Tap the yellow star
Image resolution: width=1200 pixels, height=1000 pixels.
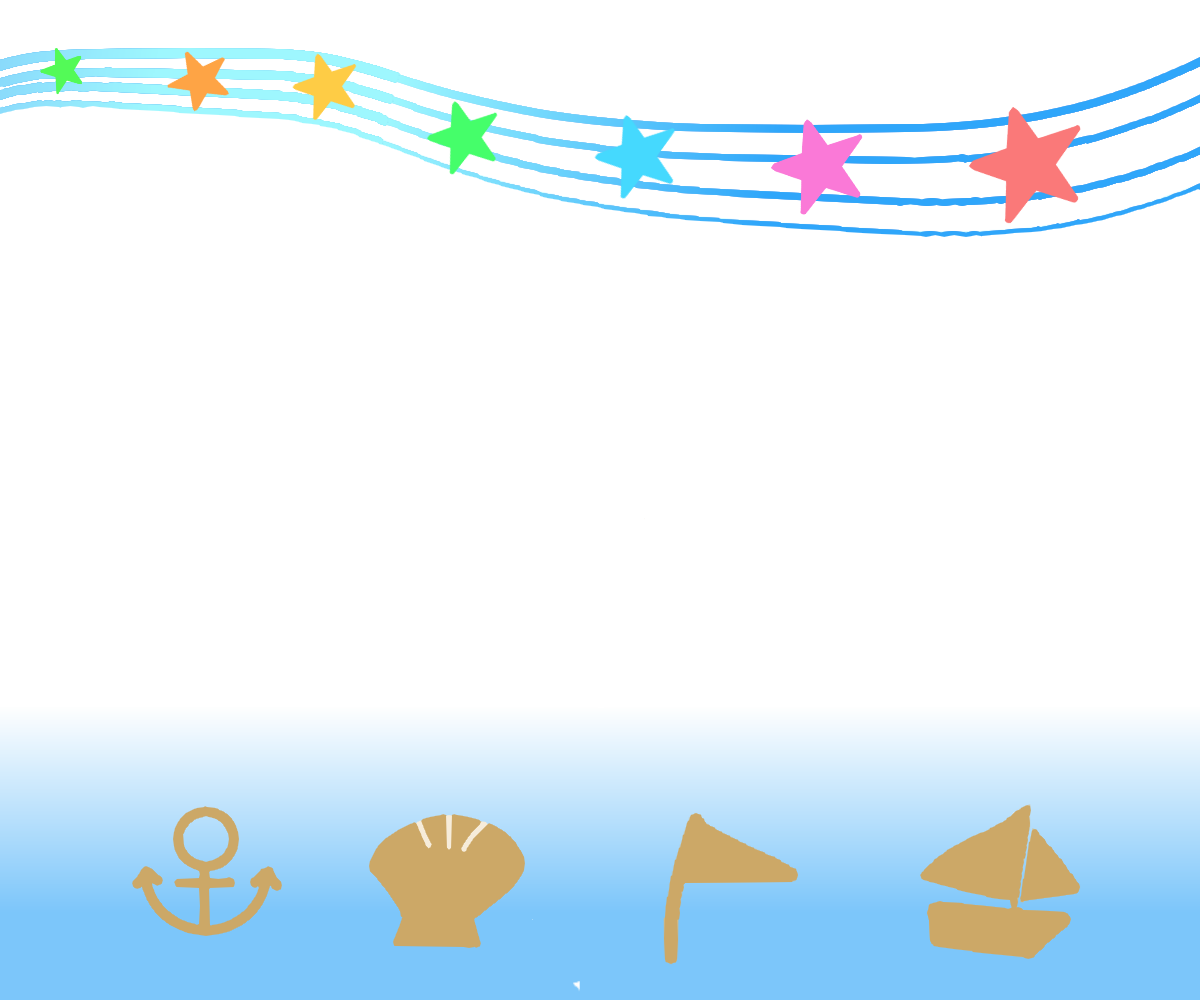(x=326, y=86)
